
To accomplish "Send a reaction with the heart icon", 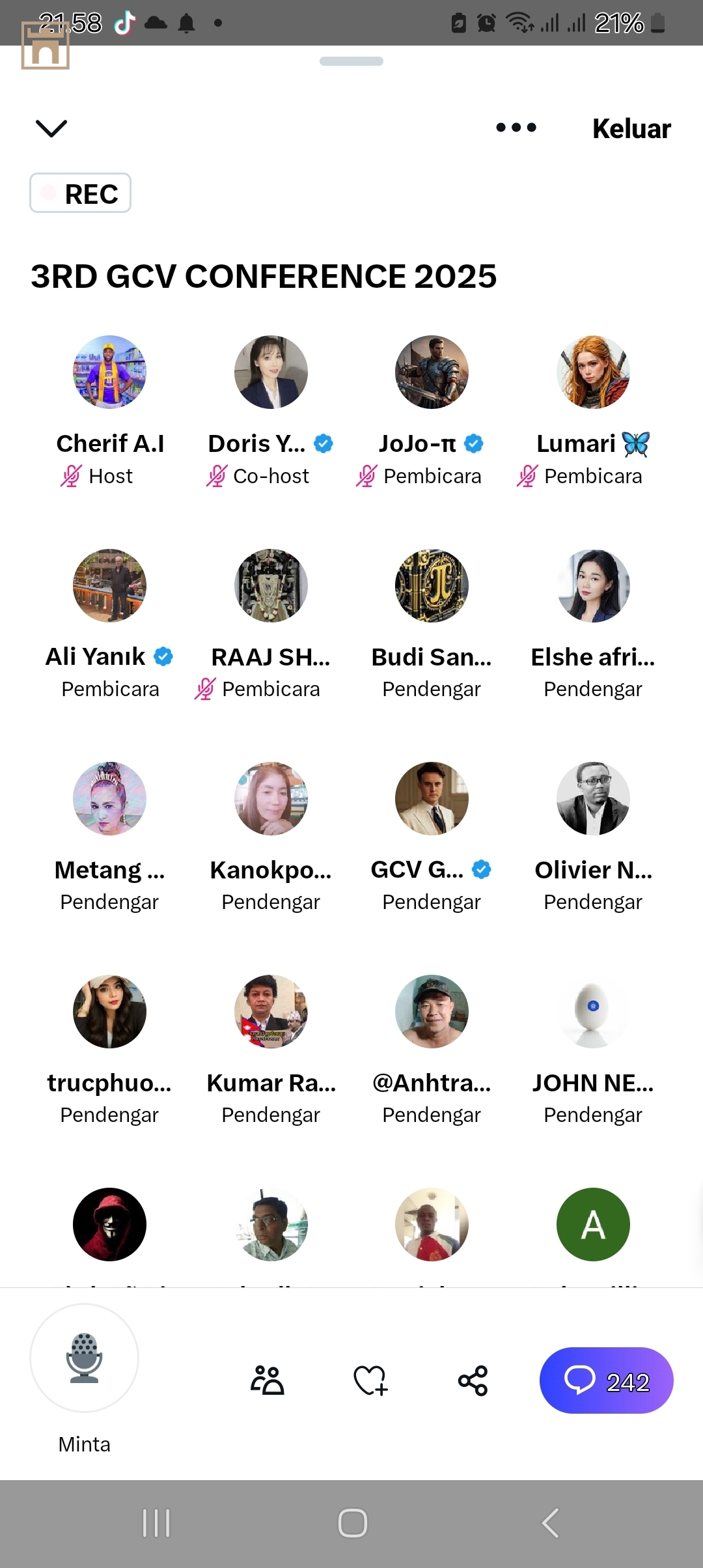I will 370,1380.
